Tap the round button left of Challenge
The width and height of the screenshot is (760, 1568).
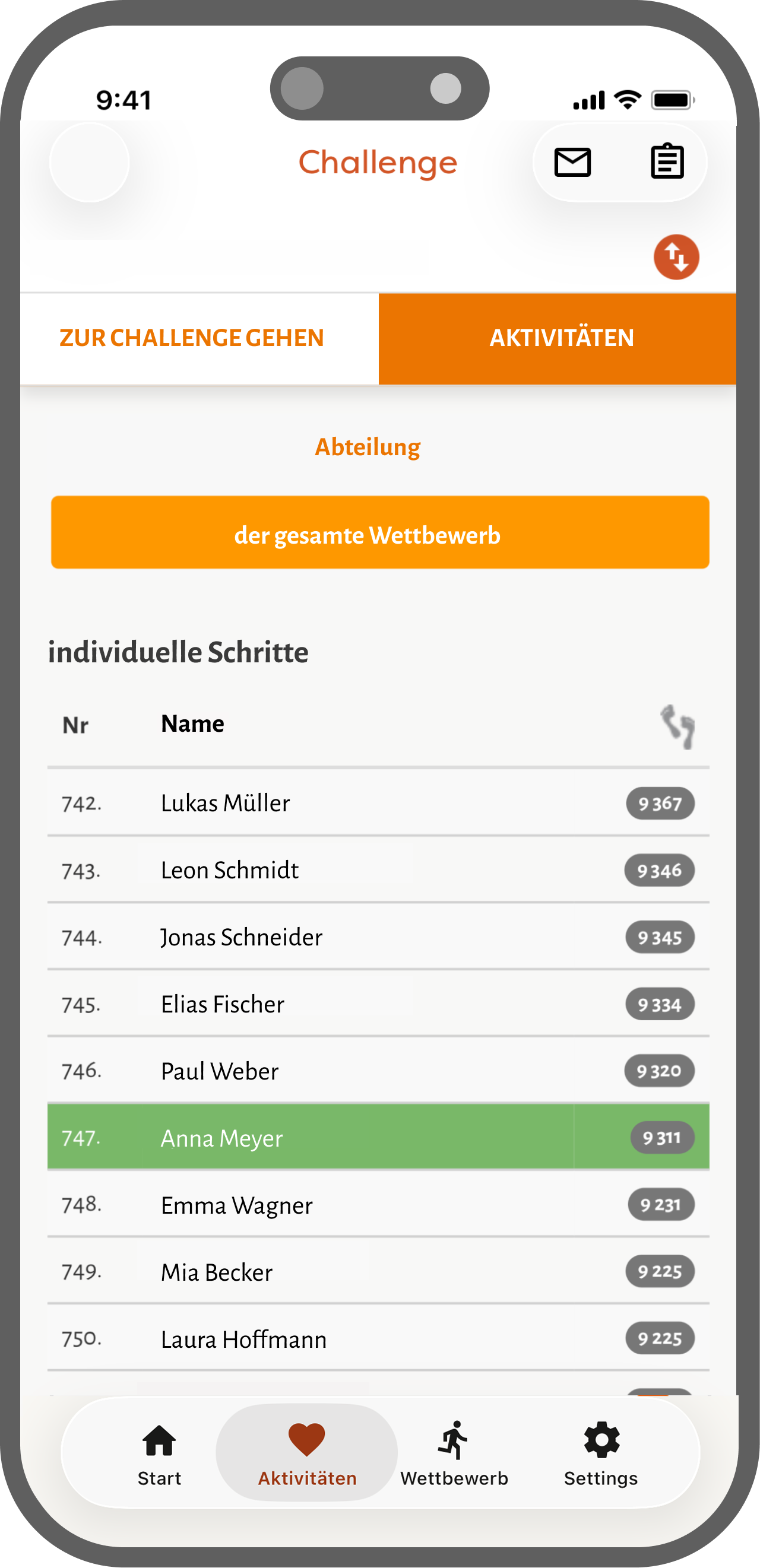coord(90,163)
